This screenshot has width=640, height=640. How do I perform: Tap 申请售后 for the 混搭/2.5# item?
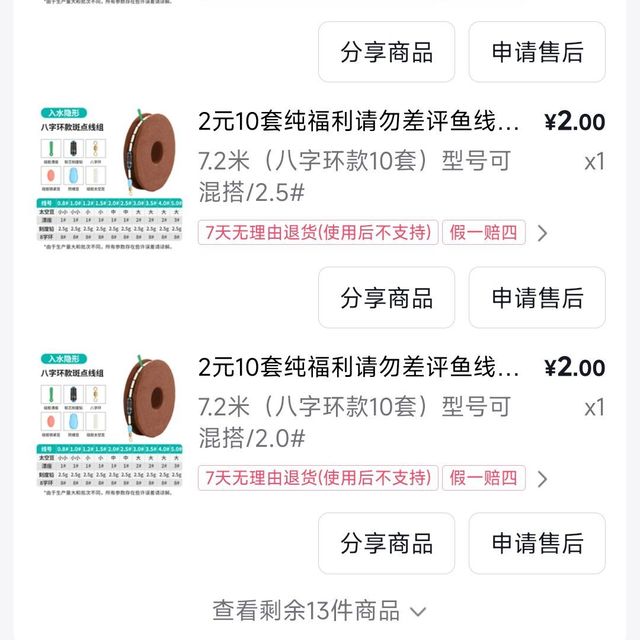(537, 297)
